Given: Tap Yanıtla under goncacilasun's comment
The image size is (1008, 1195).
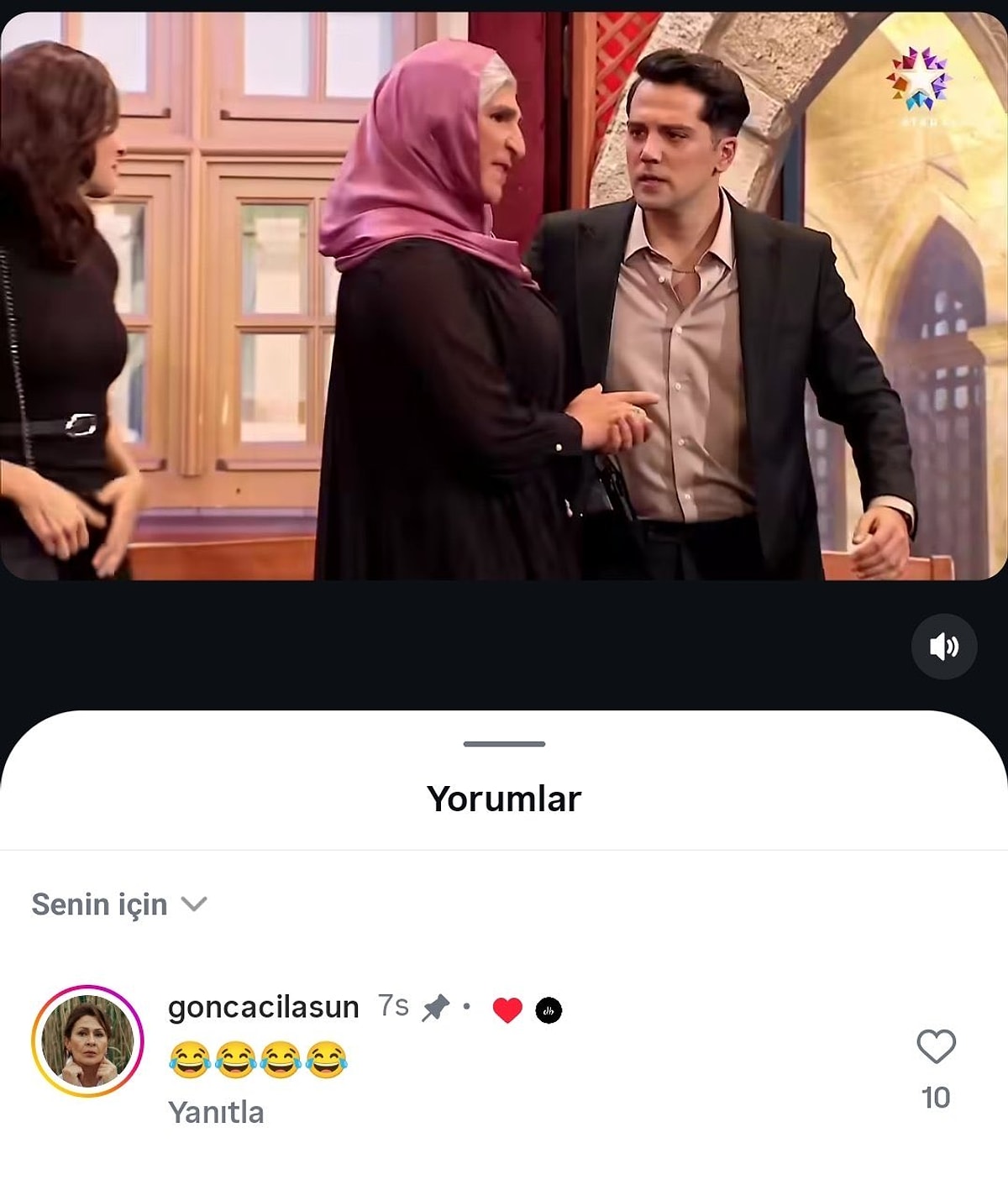Looking at the screenshot, I should pos(216,1112).
